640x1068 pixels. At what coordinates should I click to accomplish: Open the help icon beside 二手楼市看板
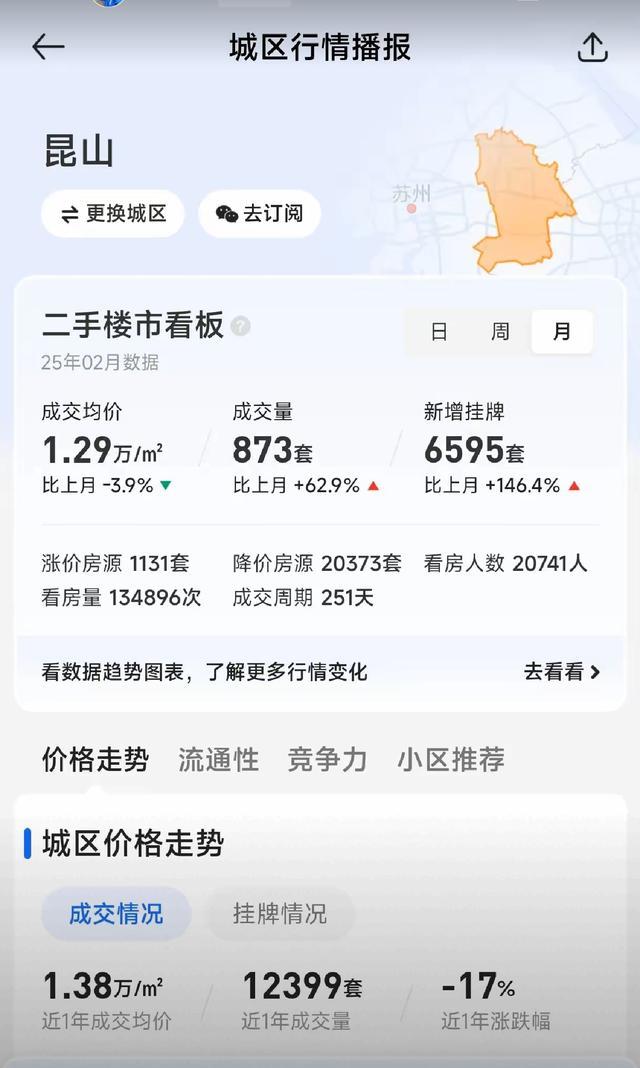241,326
